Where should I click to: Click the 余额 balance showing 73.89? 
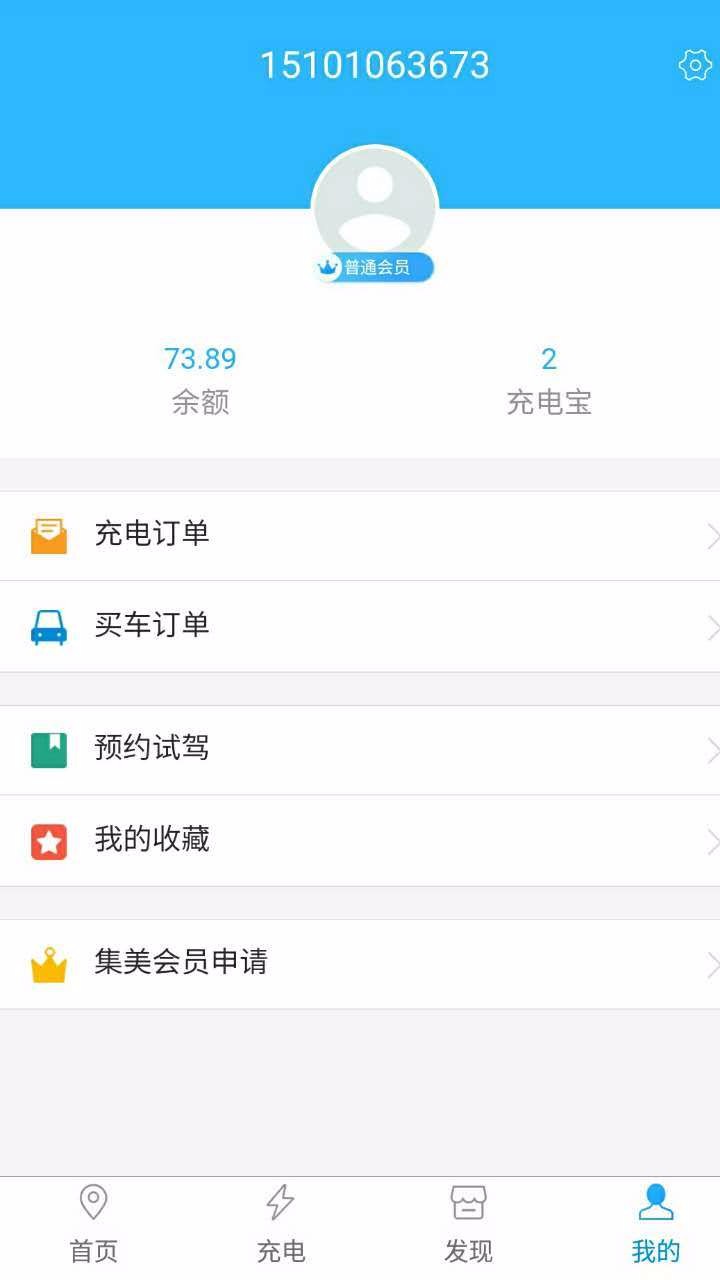pos(200,378)
